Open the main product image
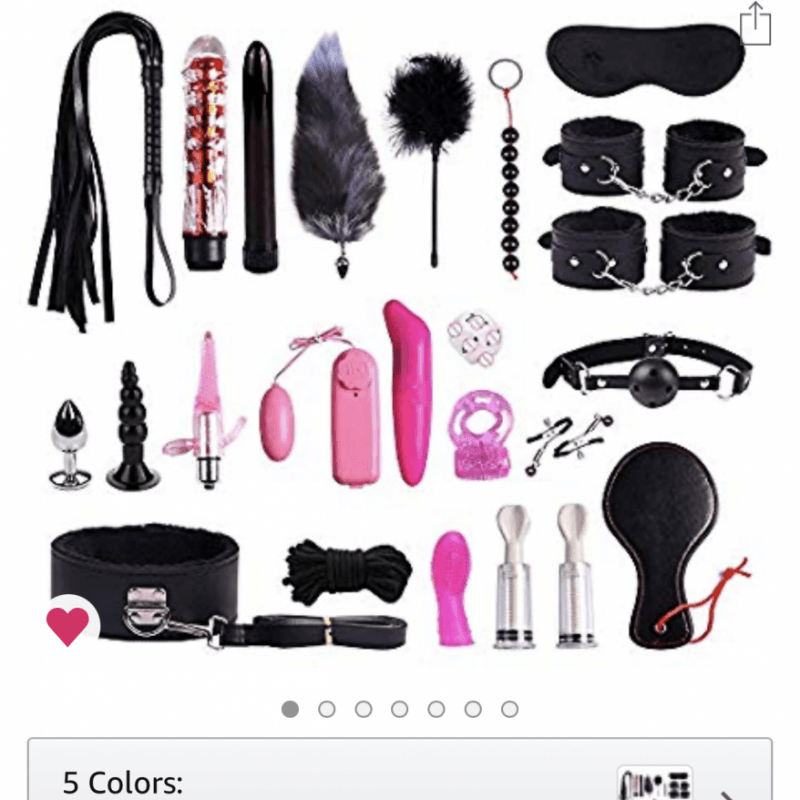The width and height of the screenshot is (800, 800). coord(400,340)
